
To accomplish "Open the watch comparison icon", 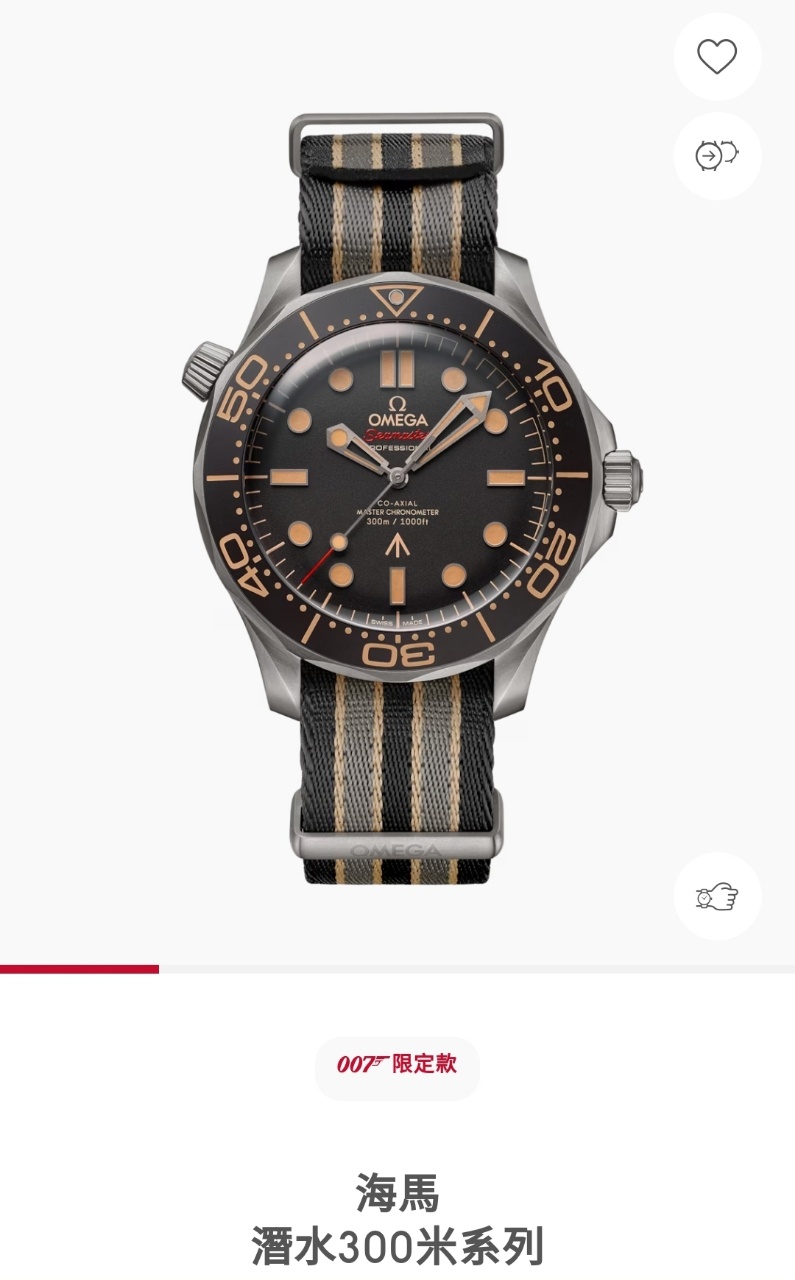I will point(716,156).
